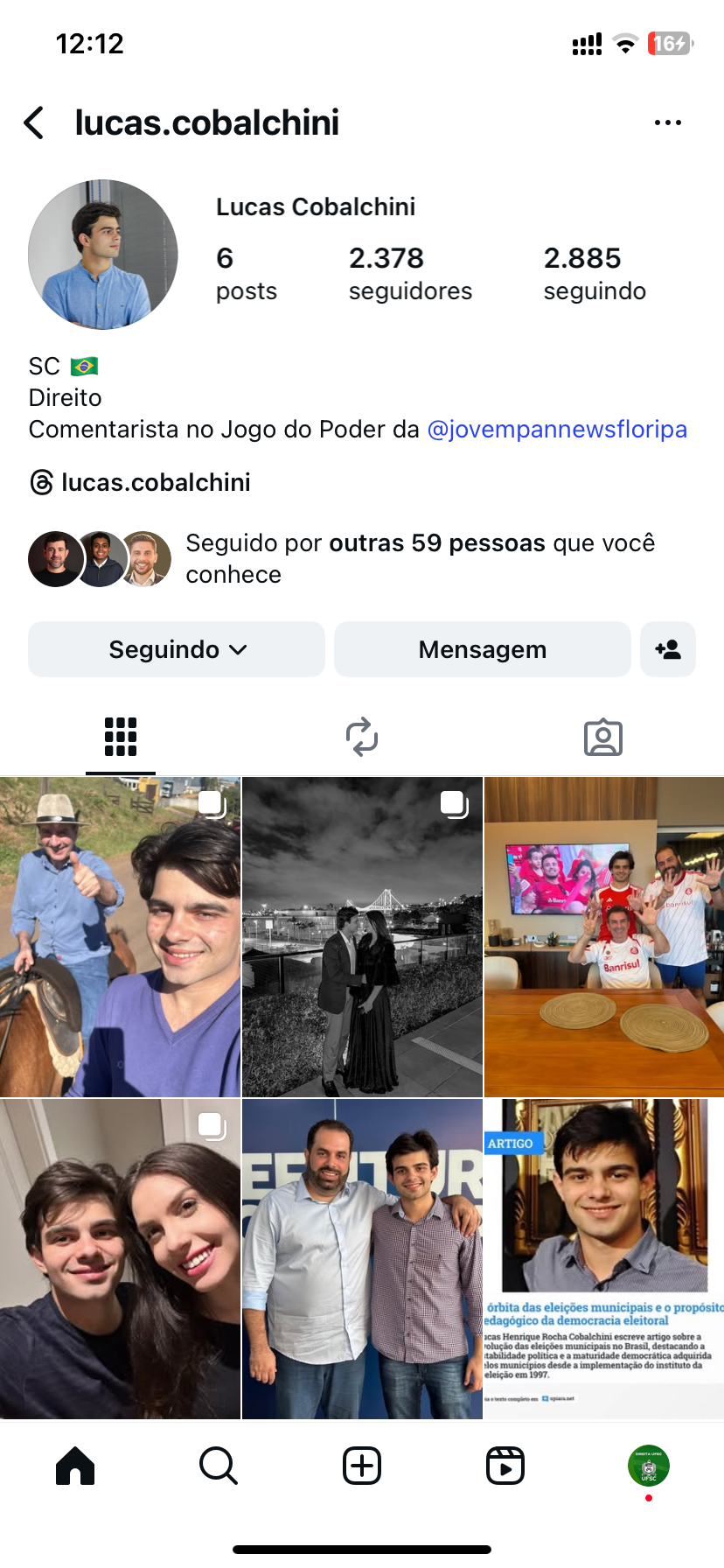Viewport: 724px width, 1568px height.
Task: Open the Search tab
Action: 219,1466
